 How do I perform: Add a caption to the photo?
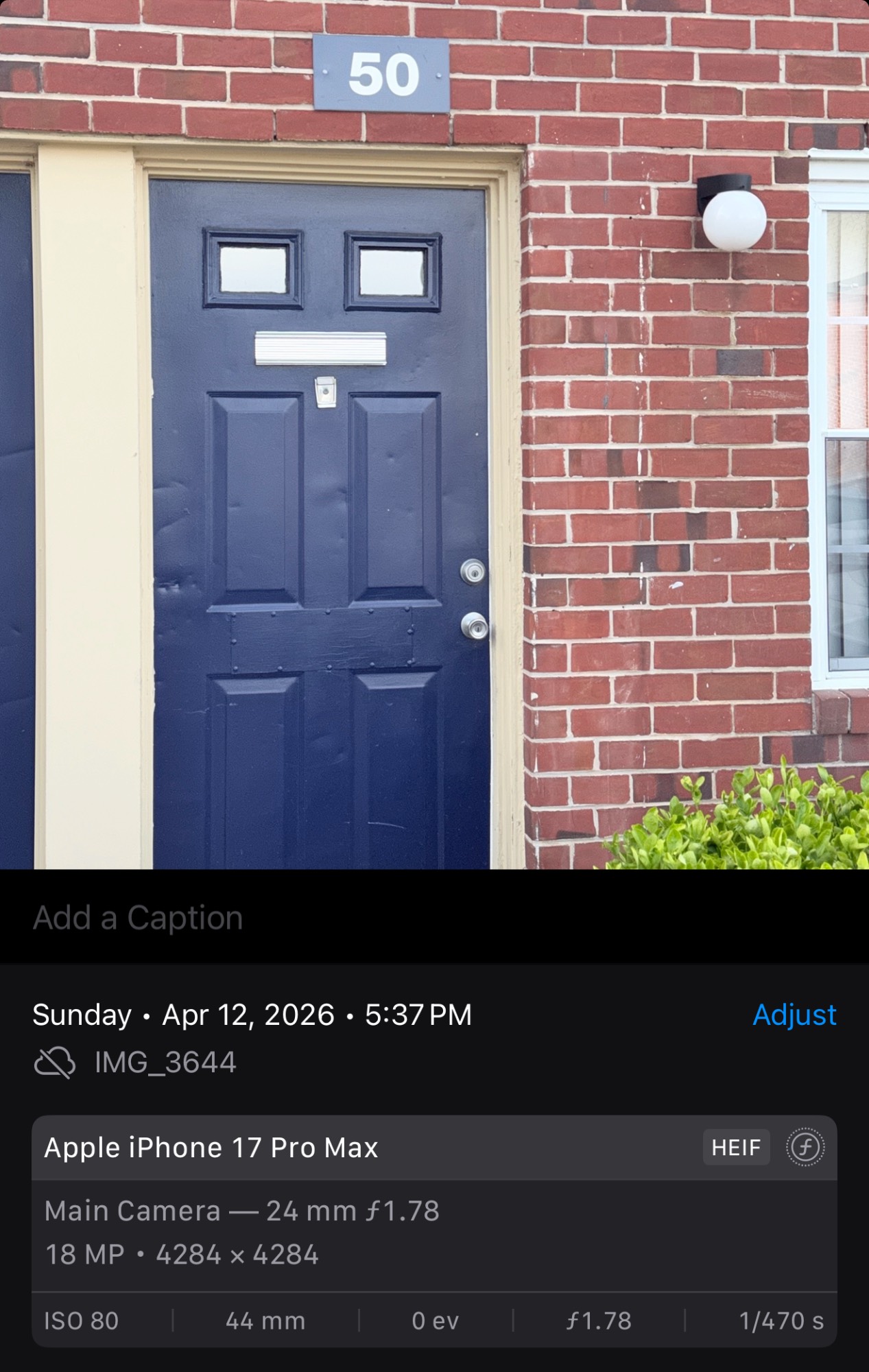(138, 918)
